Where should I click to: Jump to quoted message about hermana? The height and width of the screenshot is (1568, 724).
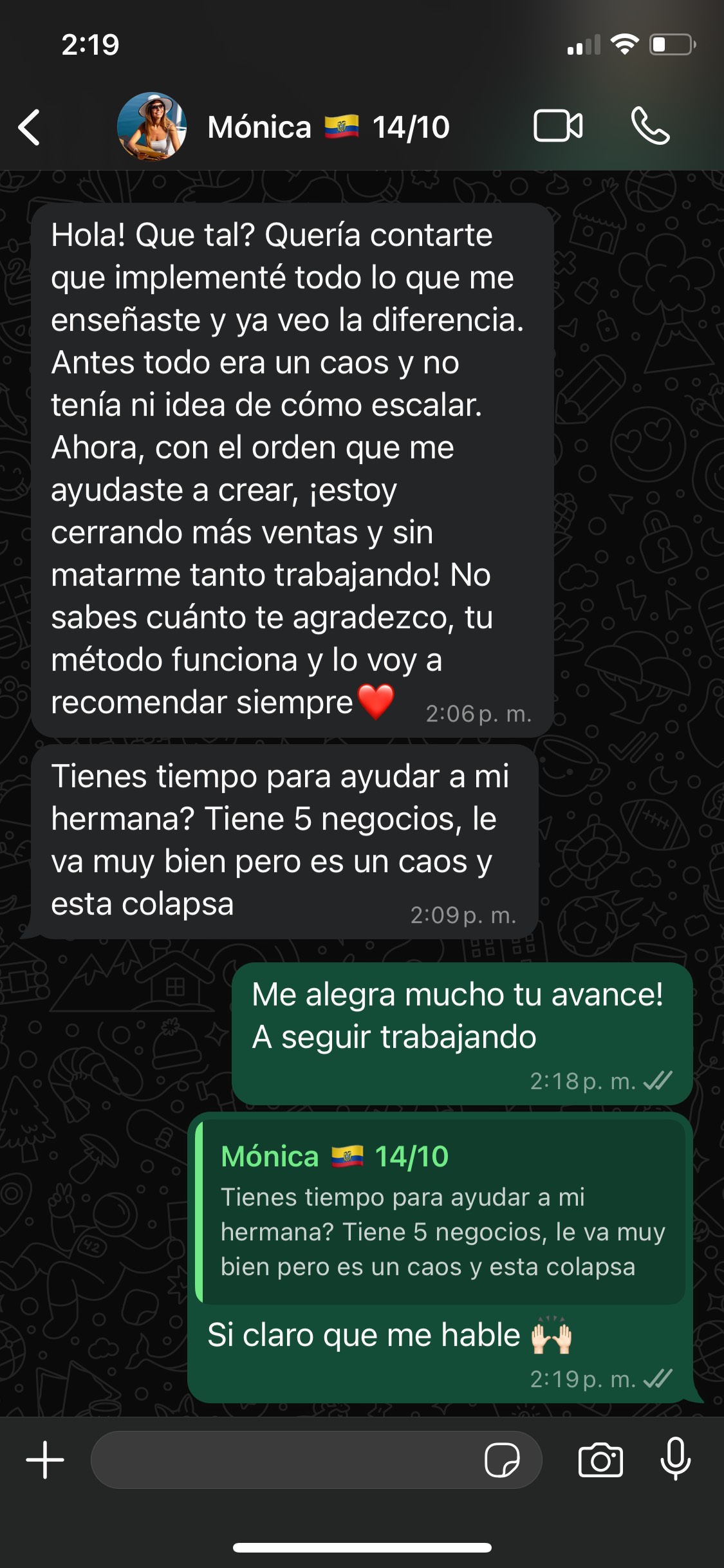(x=441, y=1212)
